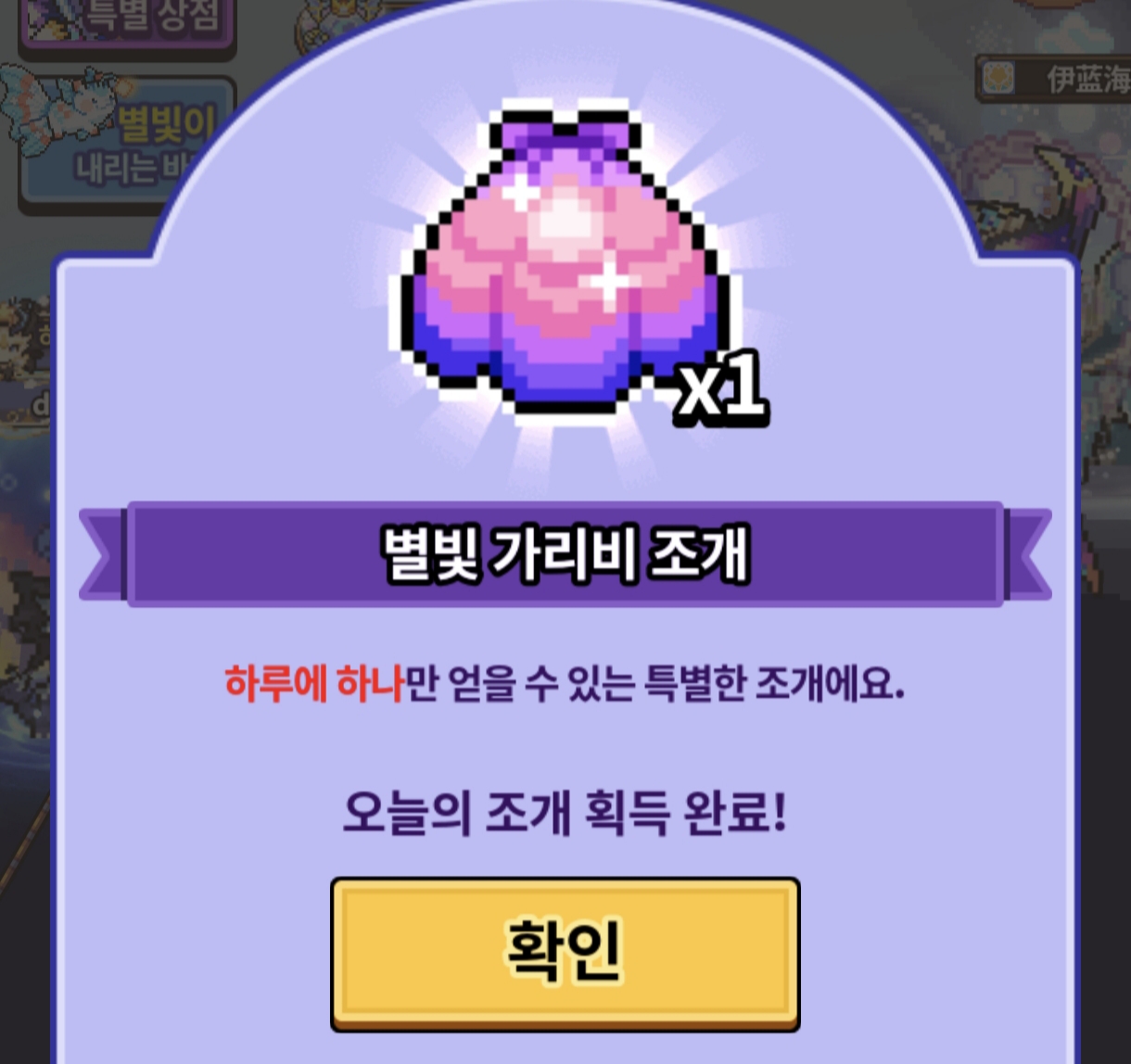This screenshot has height=1064, width=1131.
Task: Confirm the reward with 확인 button
Action: [x=565, y=952]
